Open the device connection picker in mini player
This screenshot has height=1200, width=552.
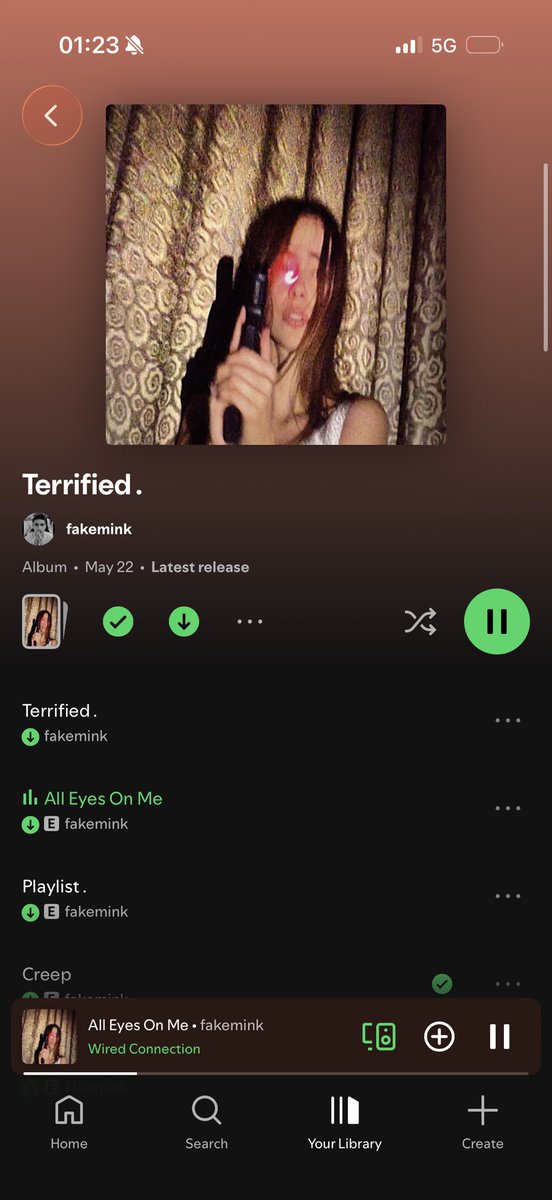tap(378, 1036)
